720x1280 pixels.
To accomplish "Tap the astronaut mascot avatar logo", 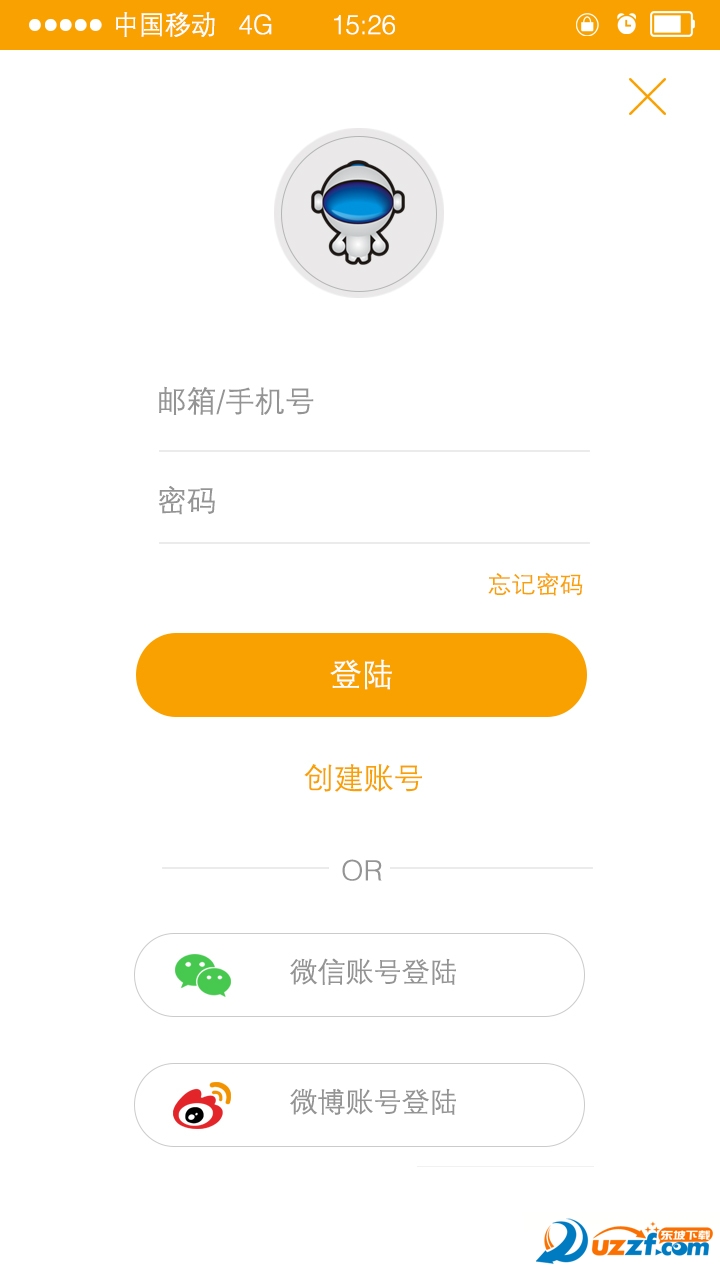I will pos(360,213).
